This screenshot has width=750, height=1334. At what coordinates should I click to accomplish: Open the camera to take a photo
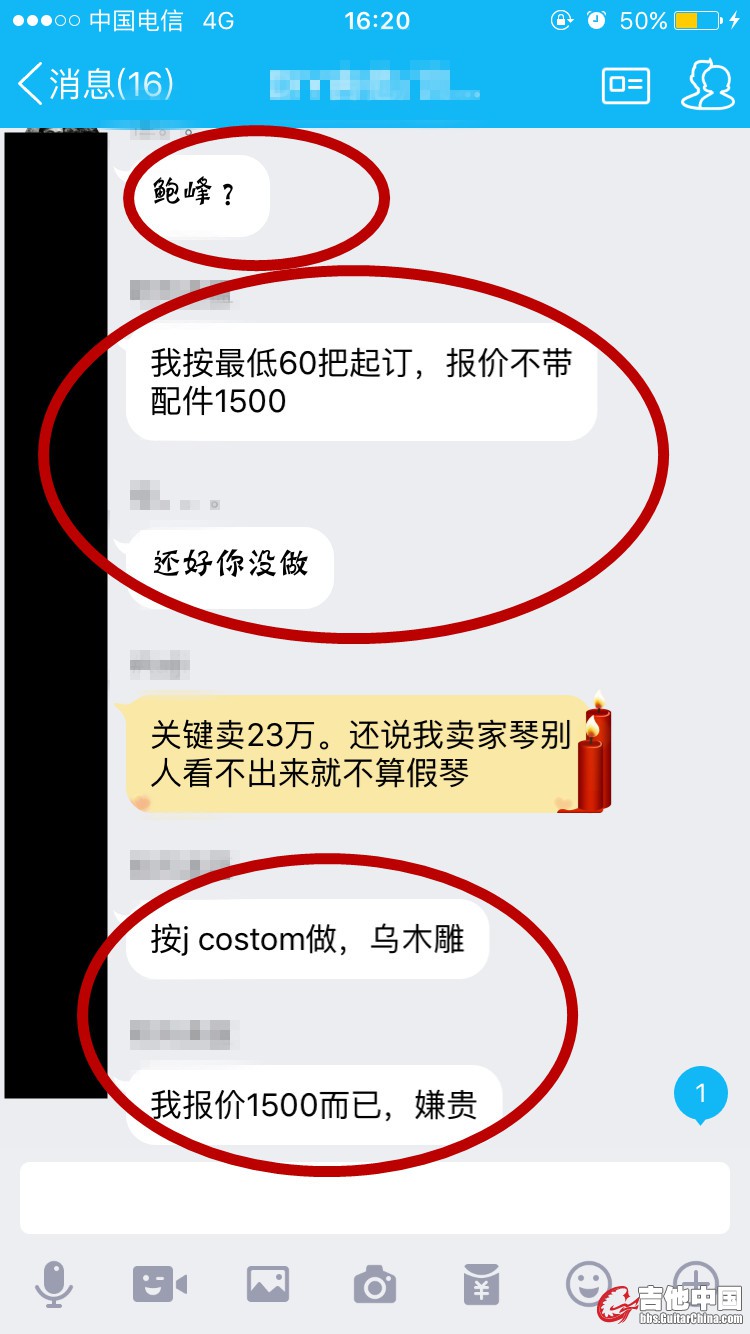375,1283
